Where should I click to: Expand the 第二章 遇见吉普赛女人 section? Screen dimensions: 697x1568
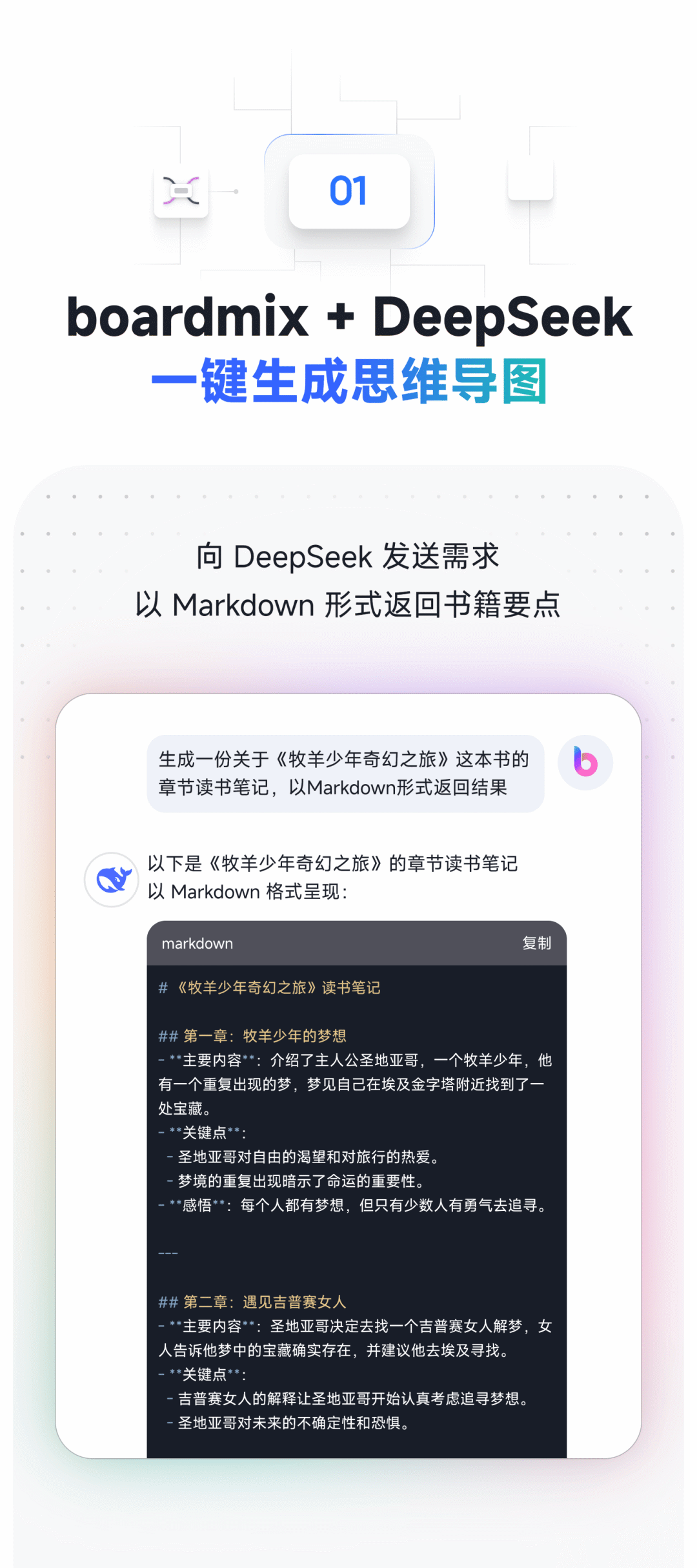[x=267, y=1303]
